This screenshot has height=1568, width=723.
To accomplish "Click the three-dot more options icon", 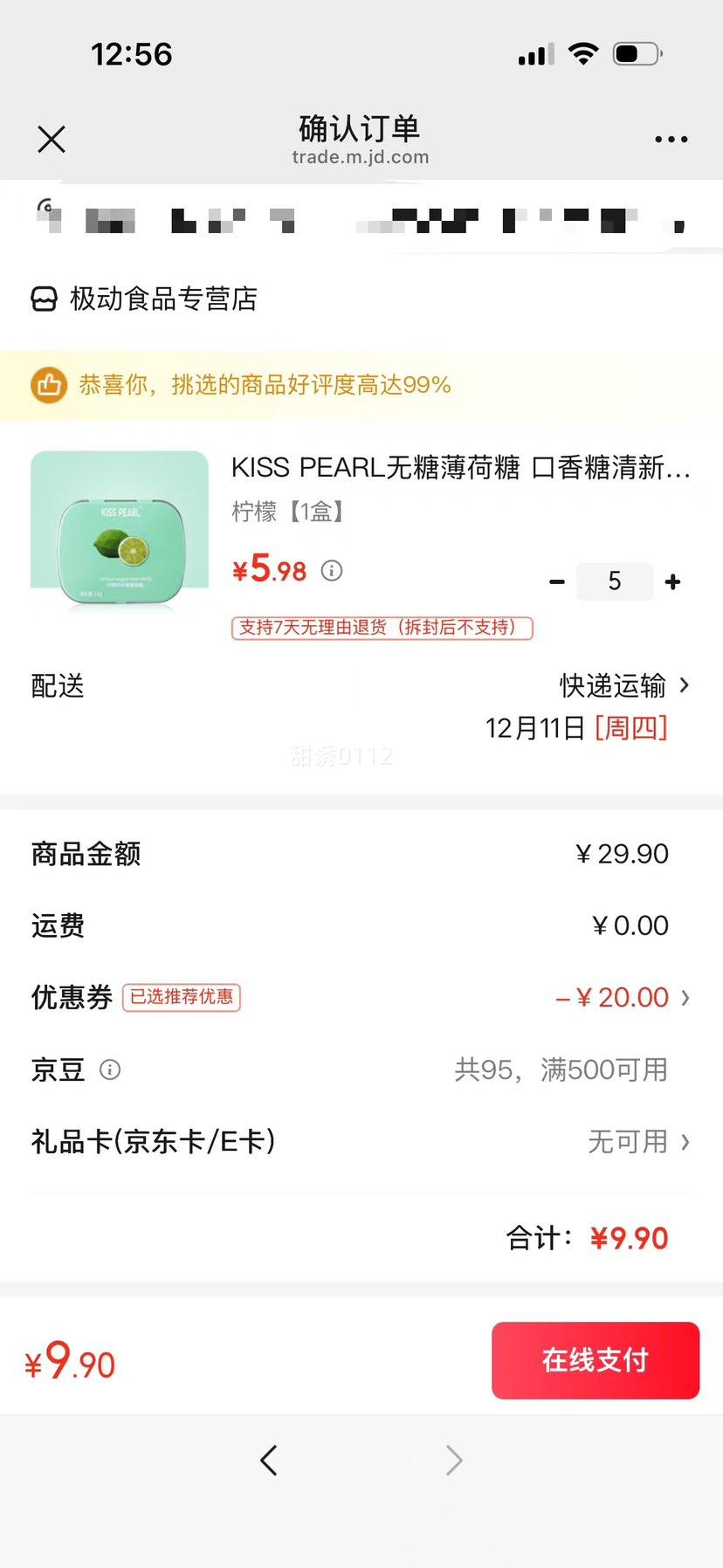I will (671, 139).
